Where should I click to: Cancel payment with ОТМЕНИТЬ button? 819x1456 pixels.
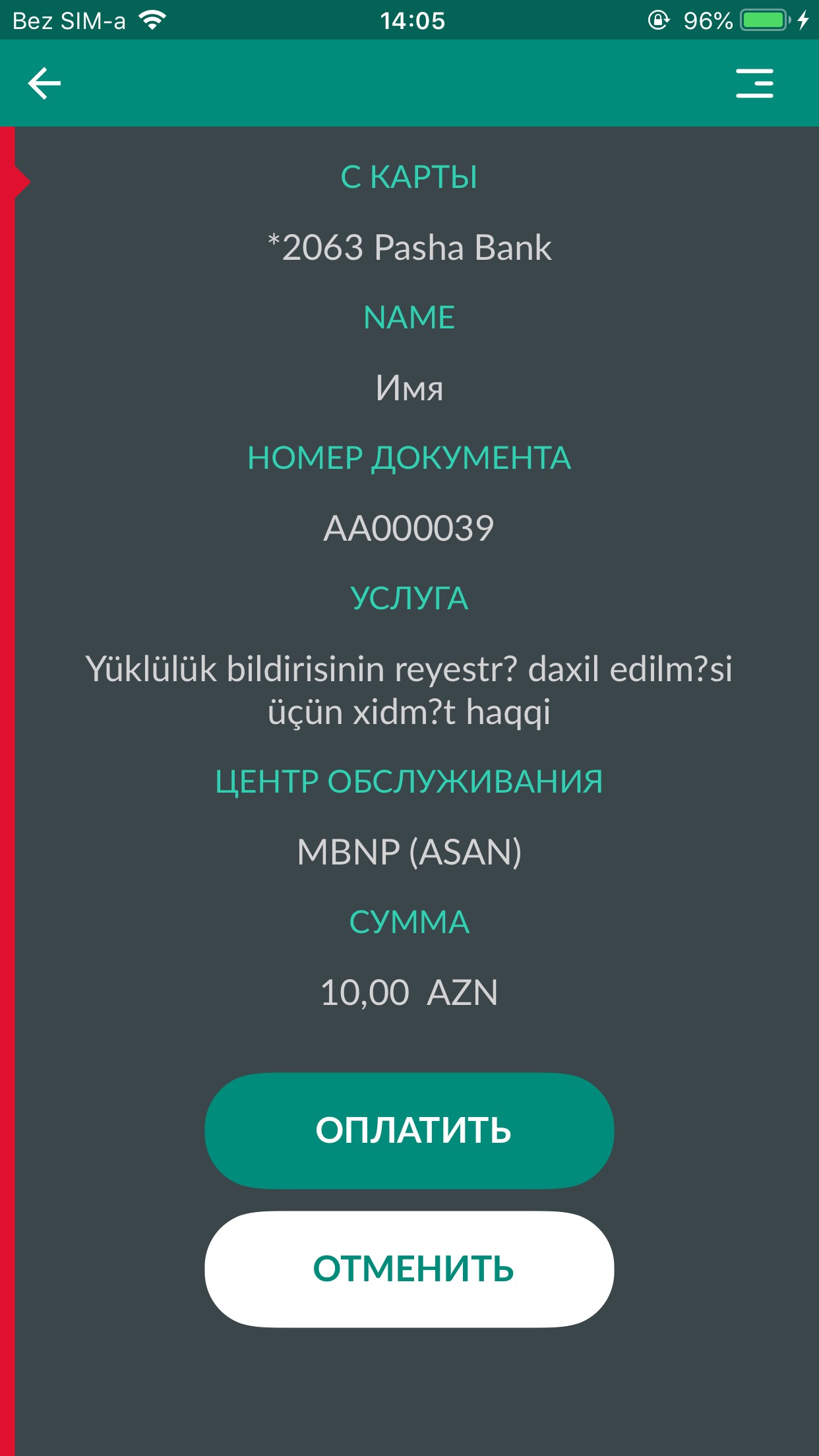point(409,1269)
